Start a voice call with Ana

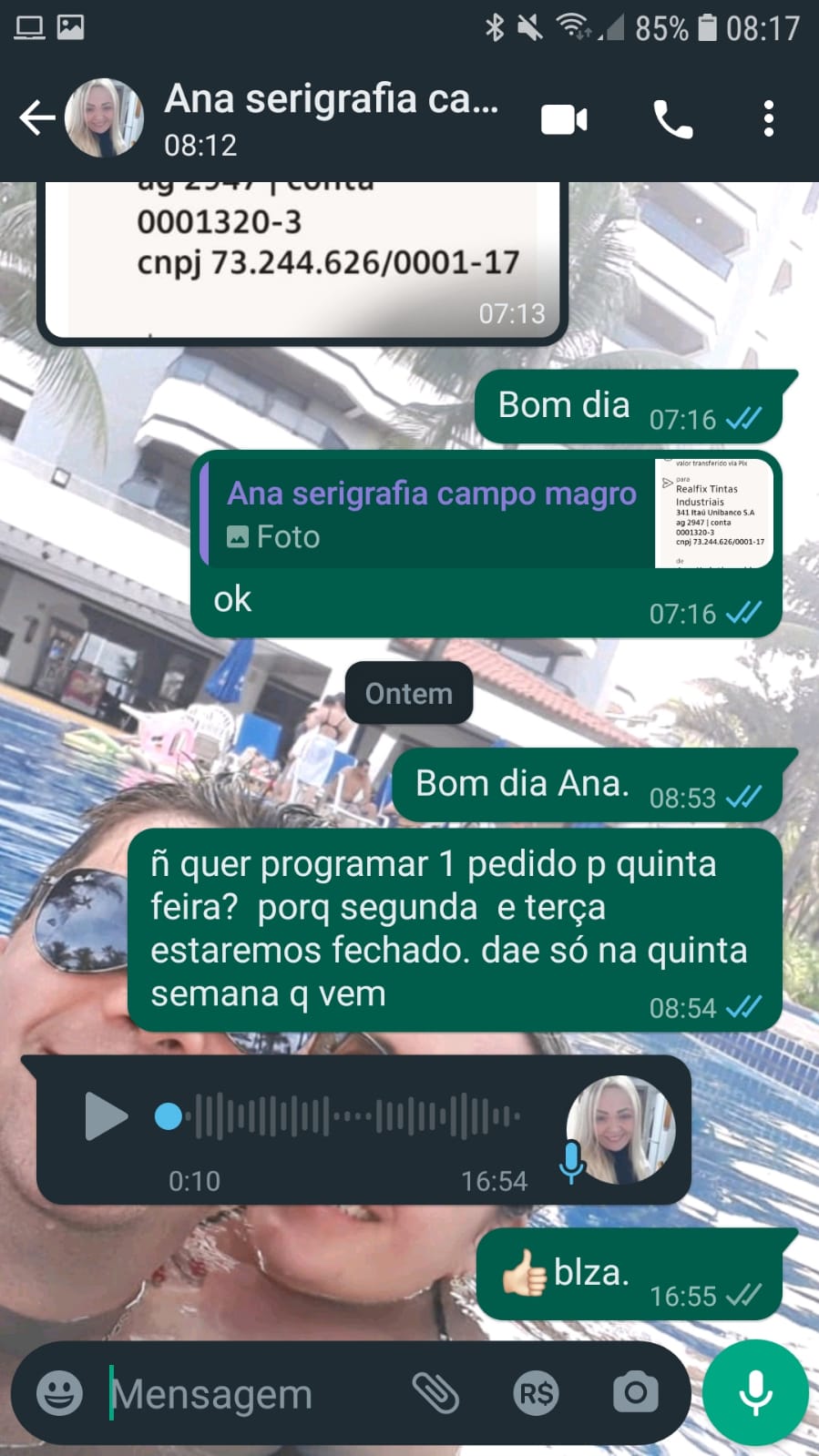(673, 119)
